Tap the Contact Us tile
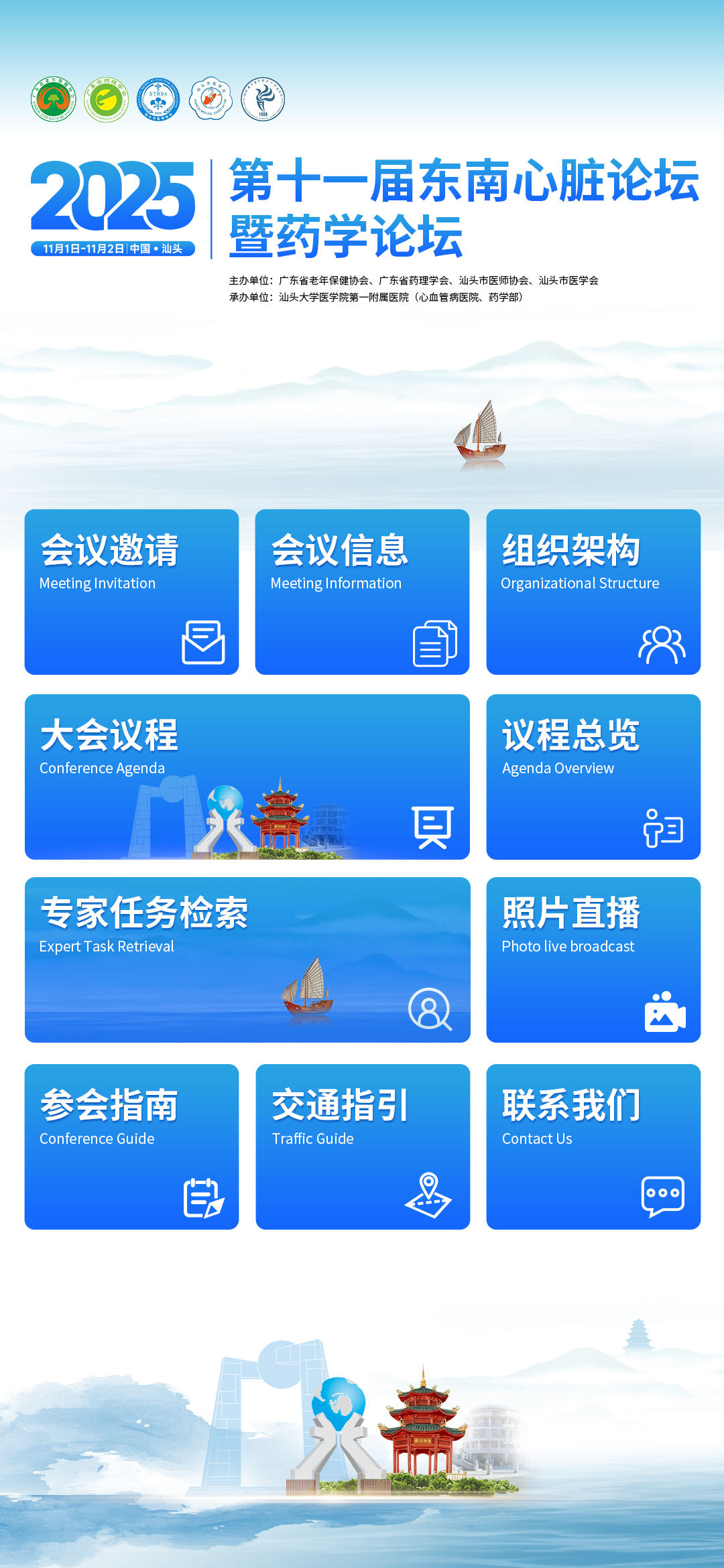Viewport: 724px width, 1568px height. coord(593,1147)
